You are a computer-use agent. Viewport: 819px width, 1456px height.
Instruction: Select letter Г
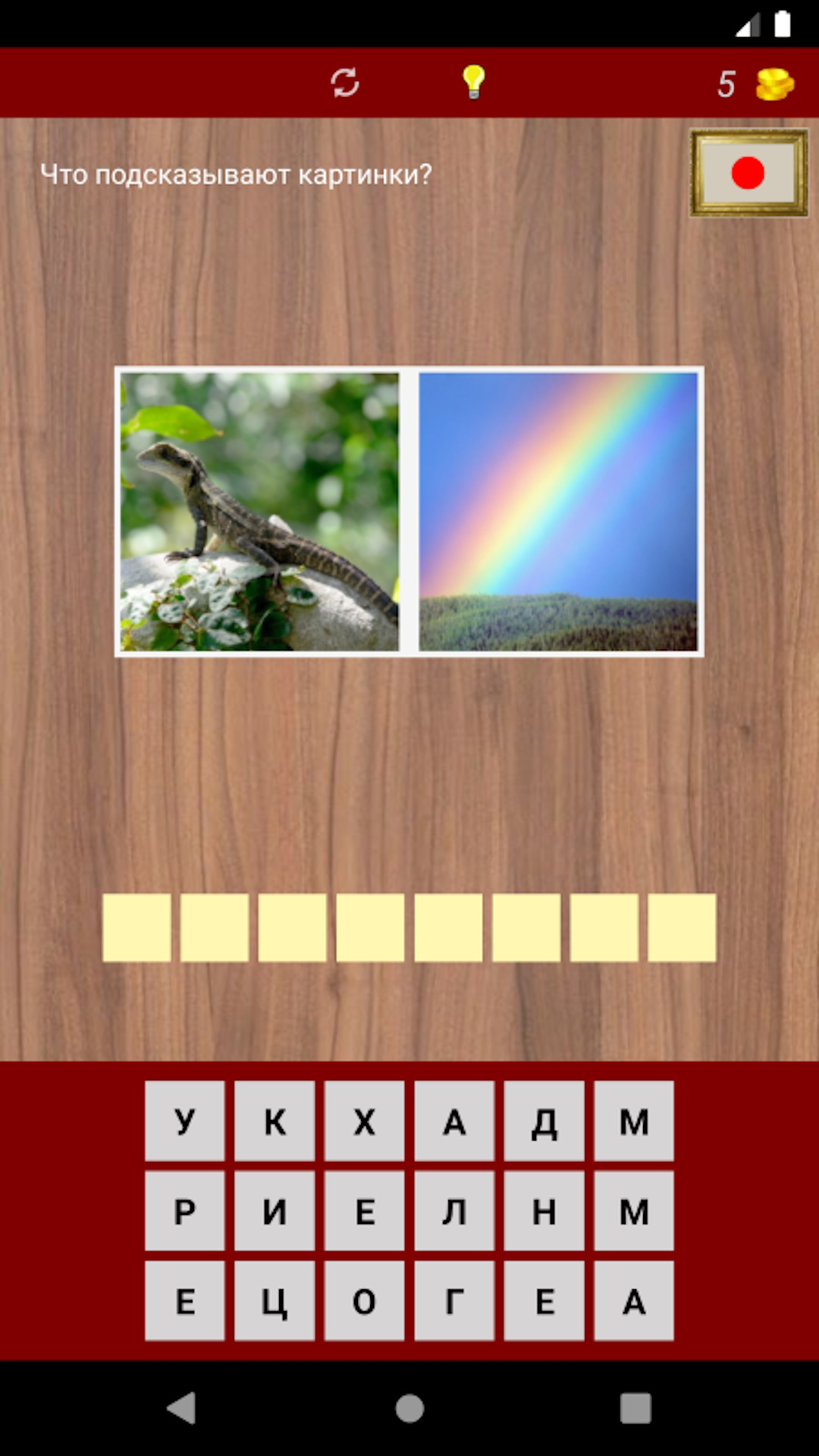(454, 1301)
